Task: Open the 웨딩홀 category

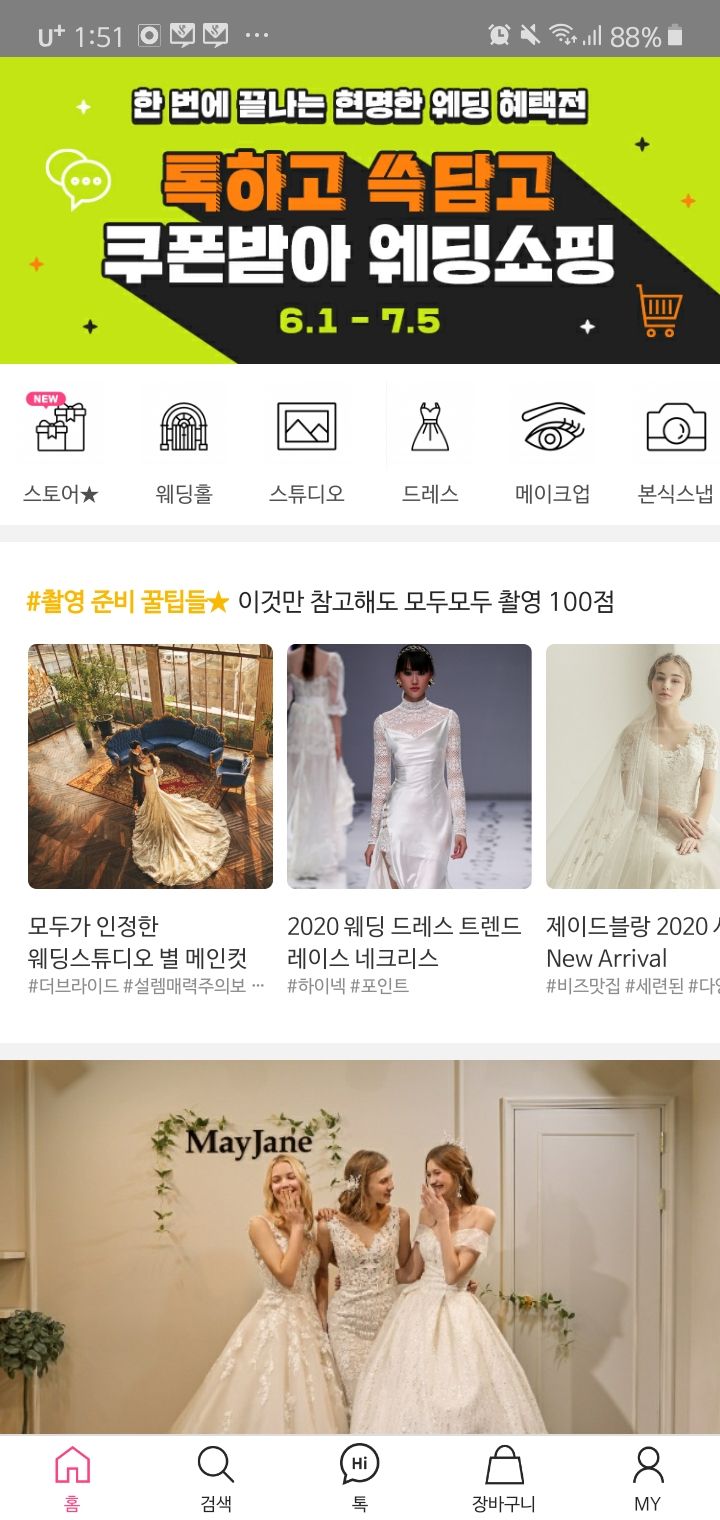Action: click(184, 447)
